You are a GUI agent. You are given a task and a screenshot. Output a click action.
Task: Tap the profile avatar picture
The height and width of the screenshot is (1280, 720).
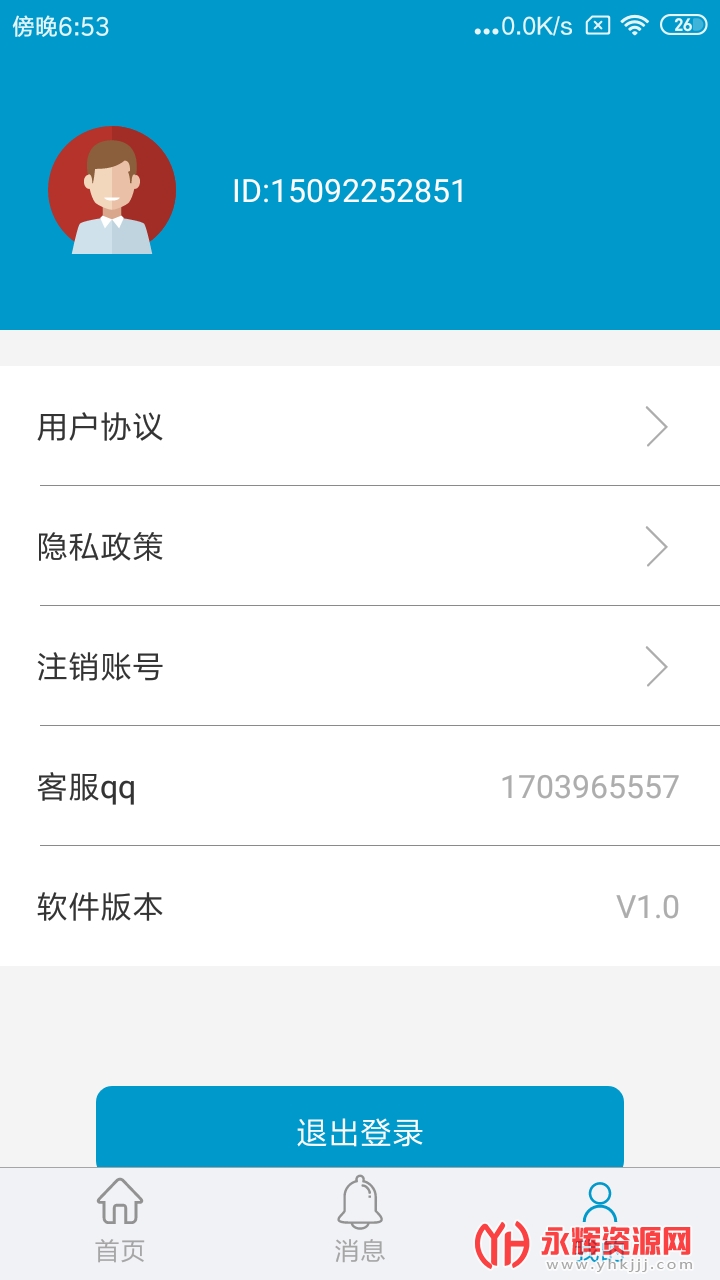pos(112,190)
